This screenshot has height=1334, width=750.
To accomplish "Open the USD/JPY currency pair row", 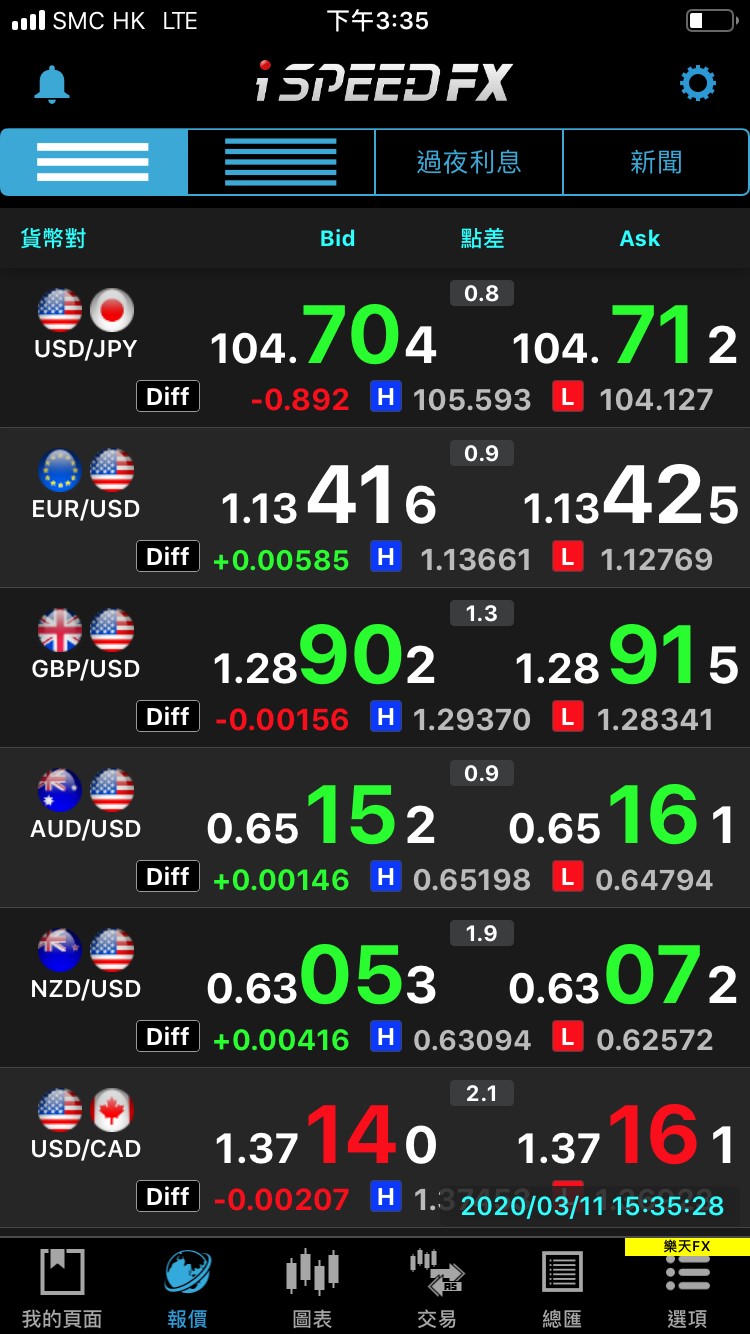I will tap(375, 348).
